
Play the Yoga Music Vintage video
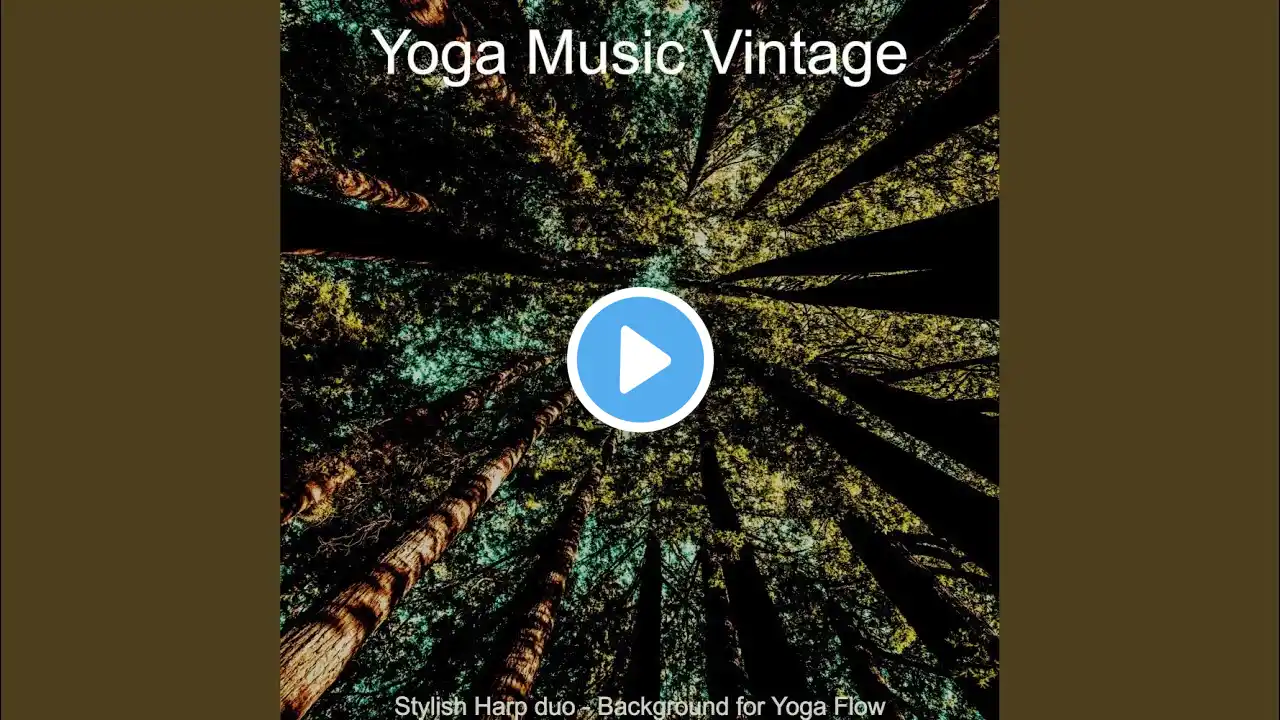640,360
